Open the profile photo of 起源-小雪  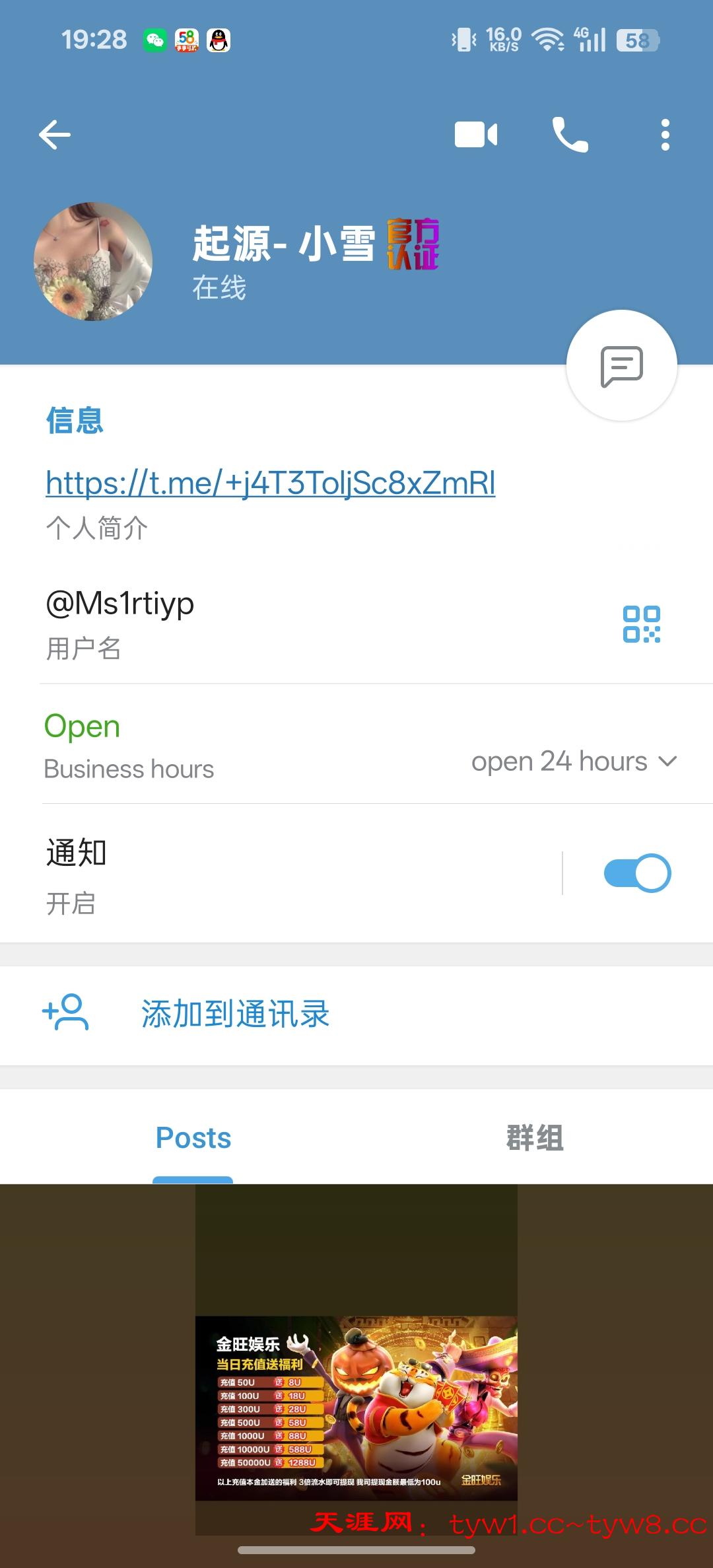pos(93,262)
